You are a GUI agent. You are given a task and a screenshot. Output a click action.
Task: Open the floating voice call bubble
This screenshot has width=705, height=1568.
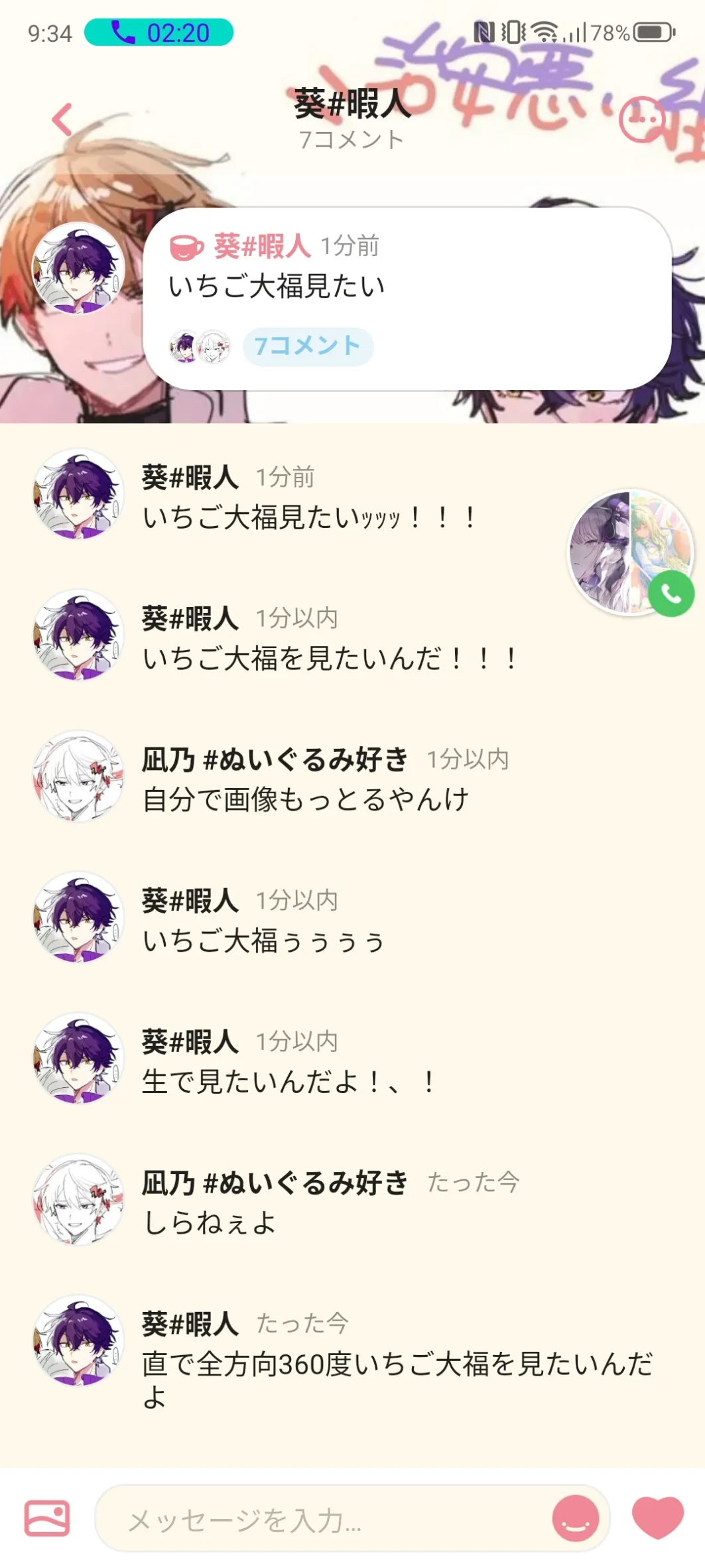(x=631, y=552)
